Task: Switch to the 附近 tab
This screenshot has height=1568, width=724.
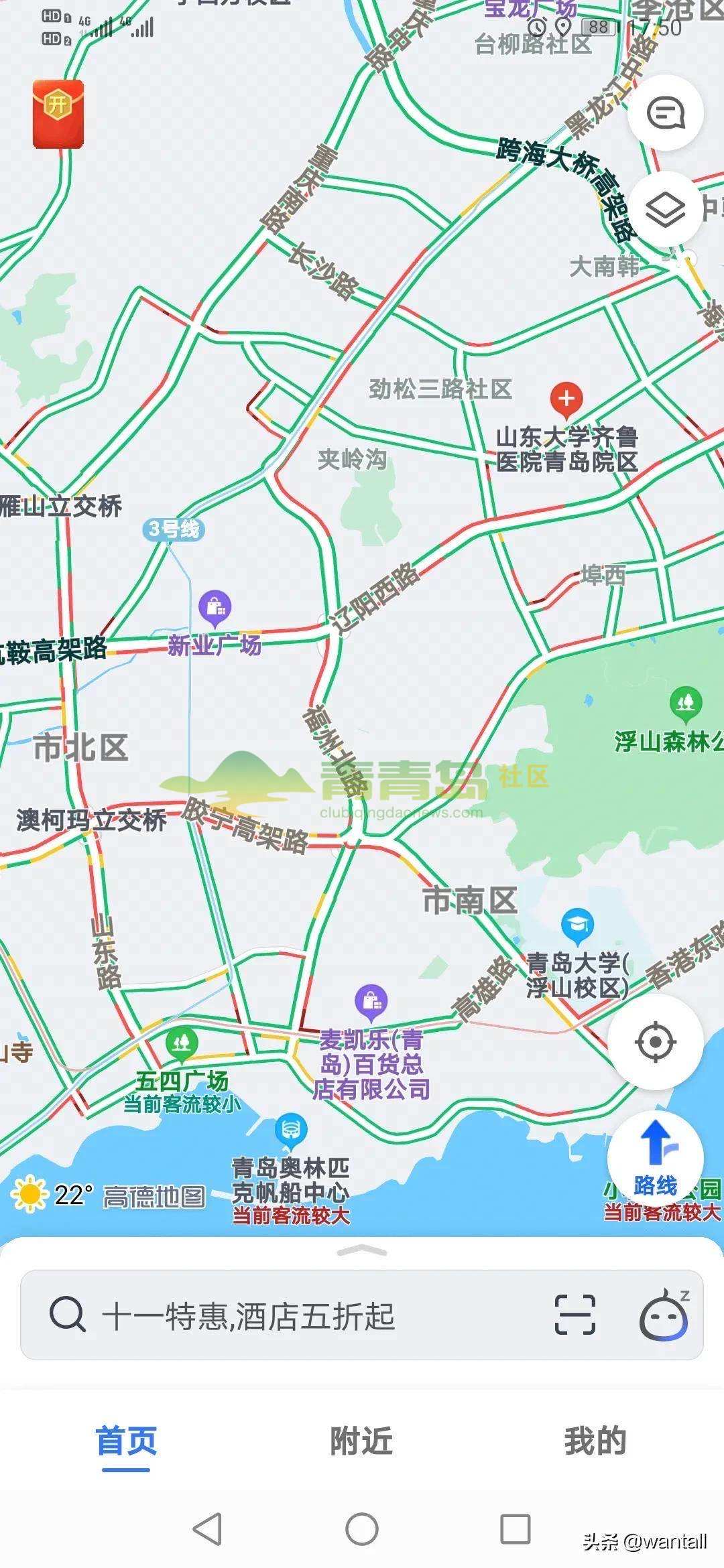Action: [361, 1441]
